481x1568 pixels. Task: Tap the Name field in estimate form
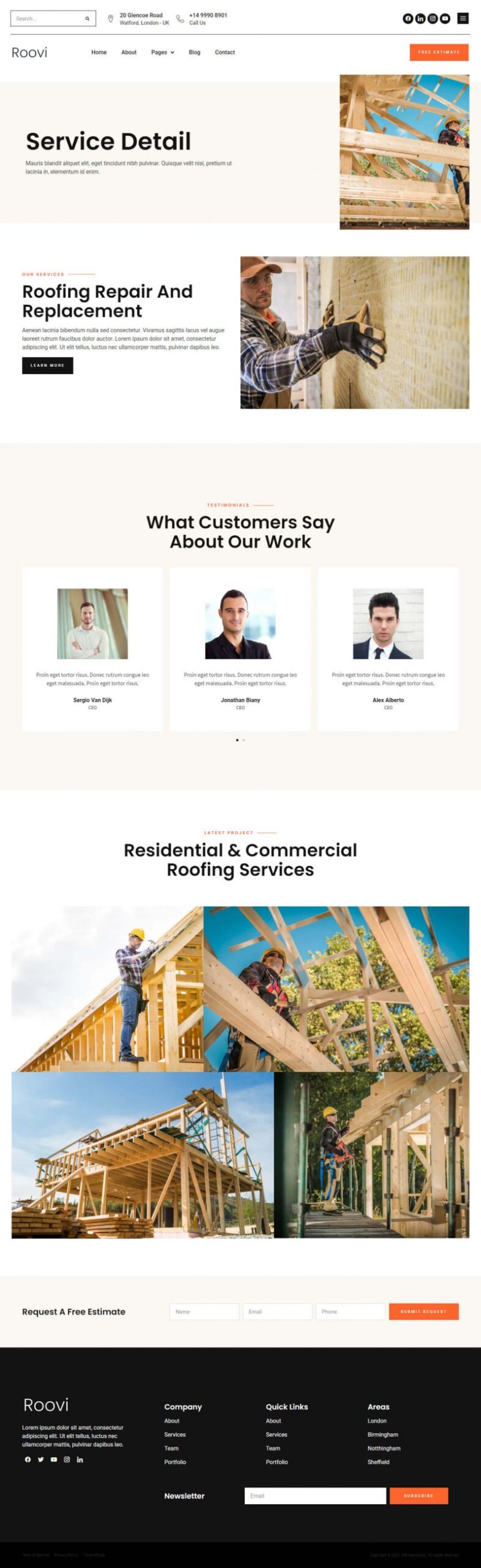(x=204, y=1311)
